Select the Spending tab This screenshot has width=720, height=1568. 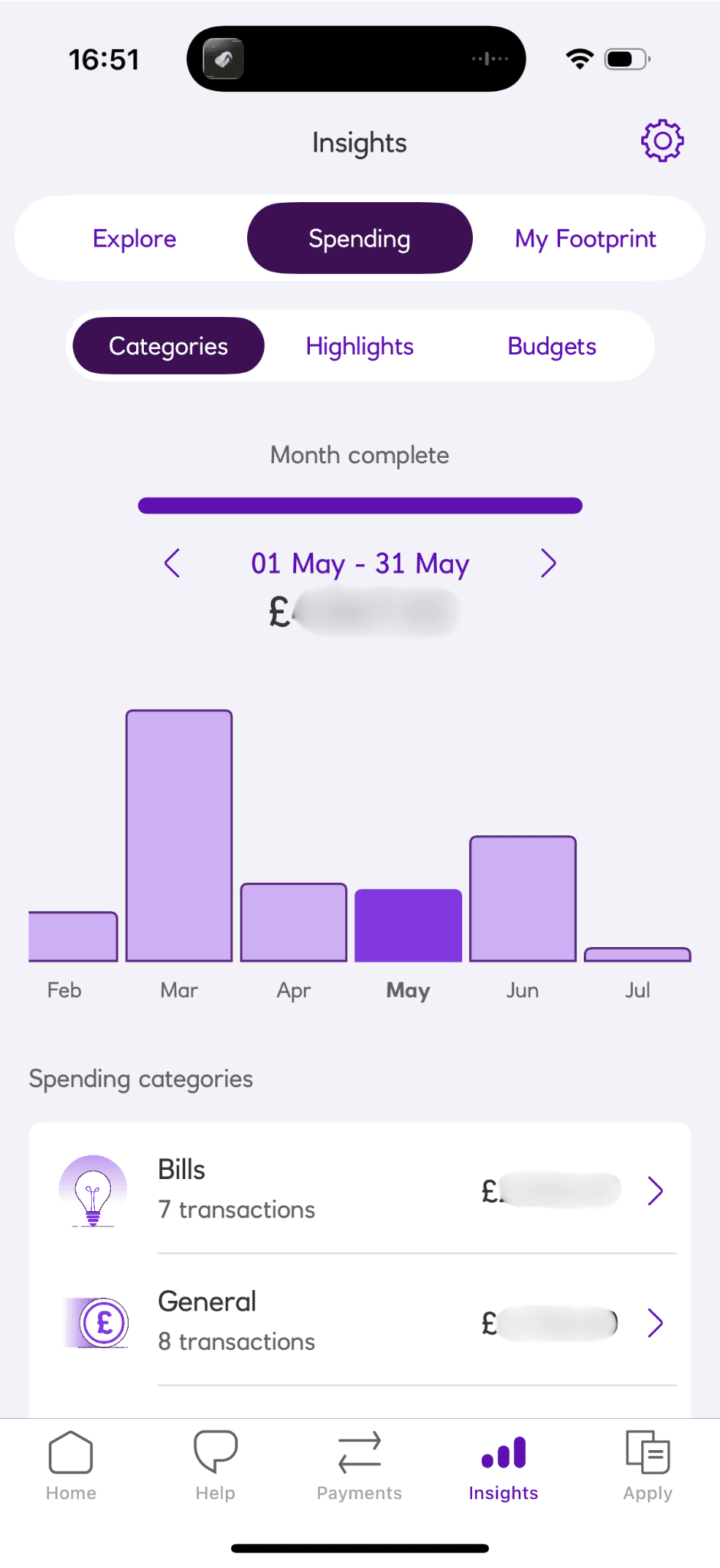360,239
